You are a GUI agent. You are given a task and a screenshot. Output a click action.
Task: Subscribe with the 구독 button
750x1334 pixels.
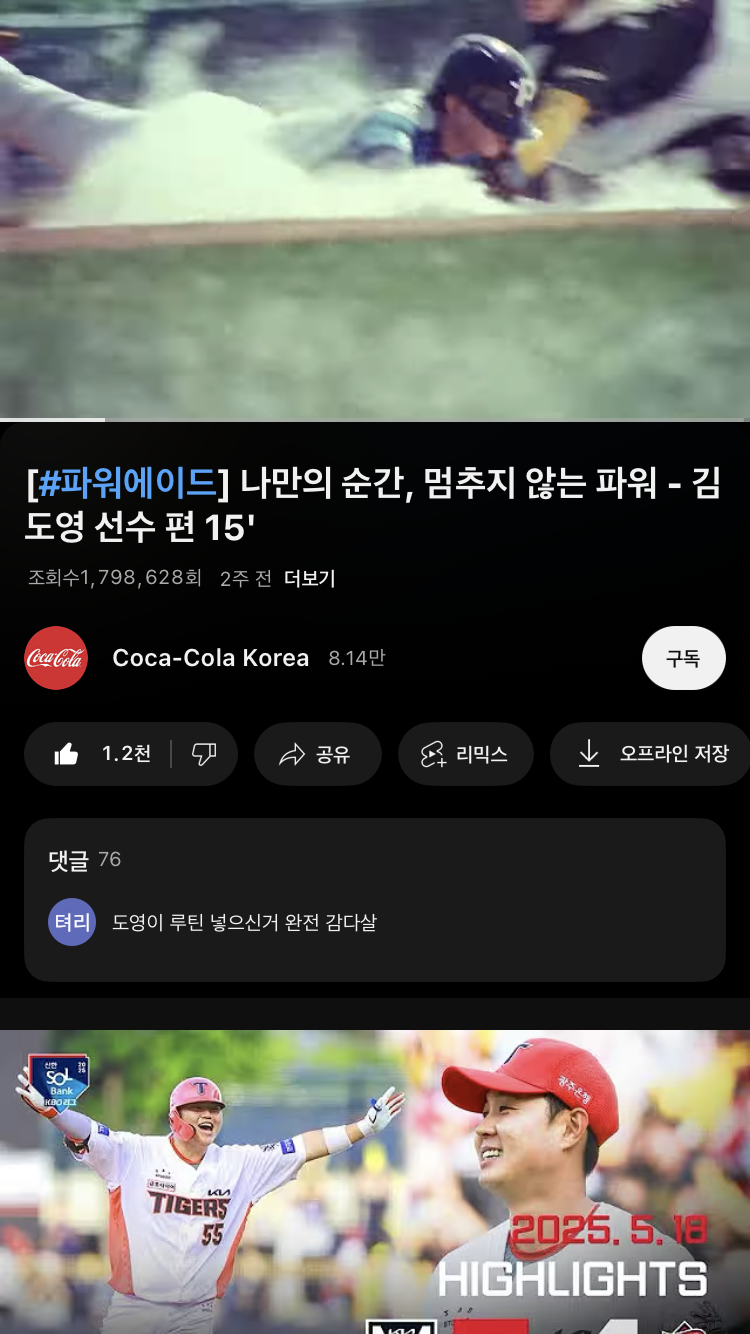coord(683,658)
